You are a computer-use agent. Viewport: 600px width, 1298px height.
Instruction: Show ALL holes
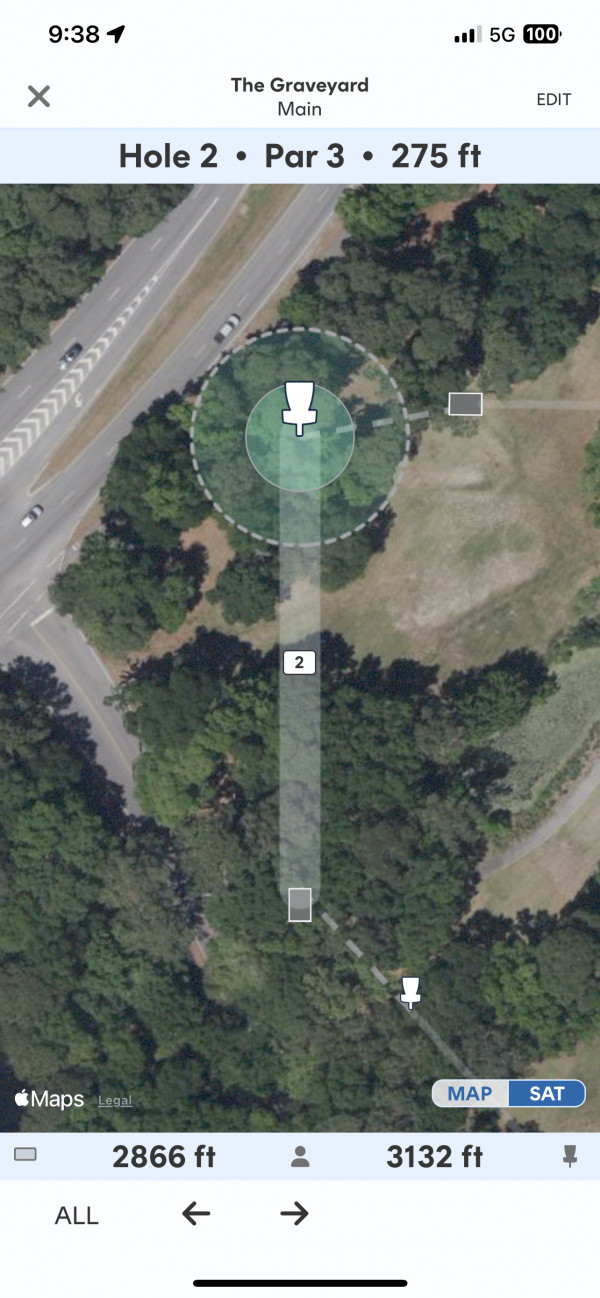(77, 1215)
